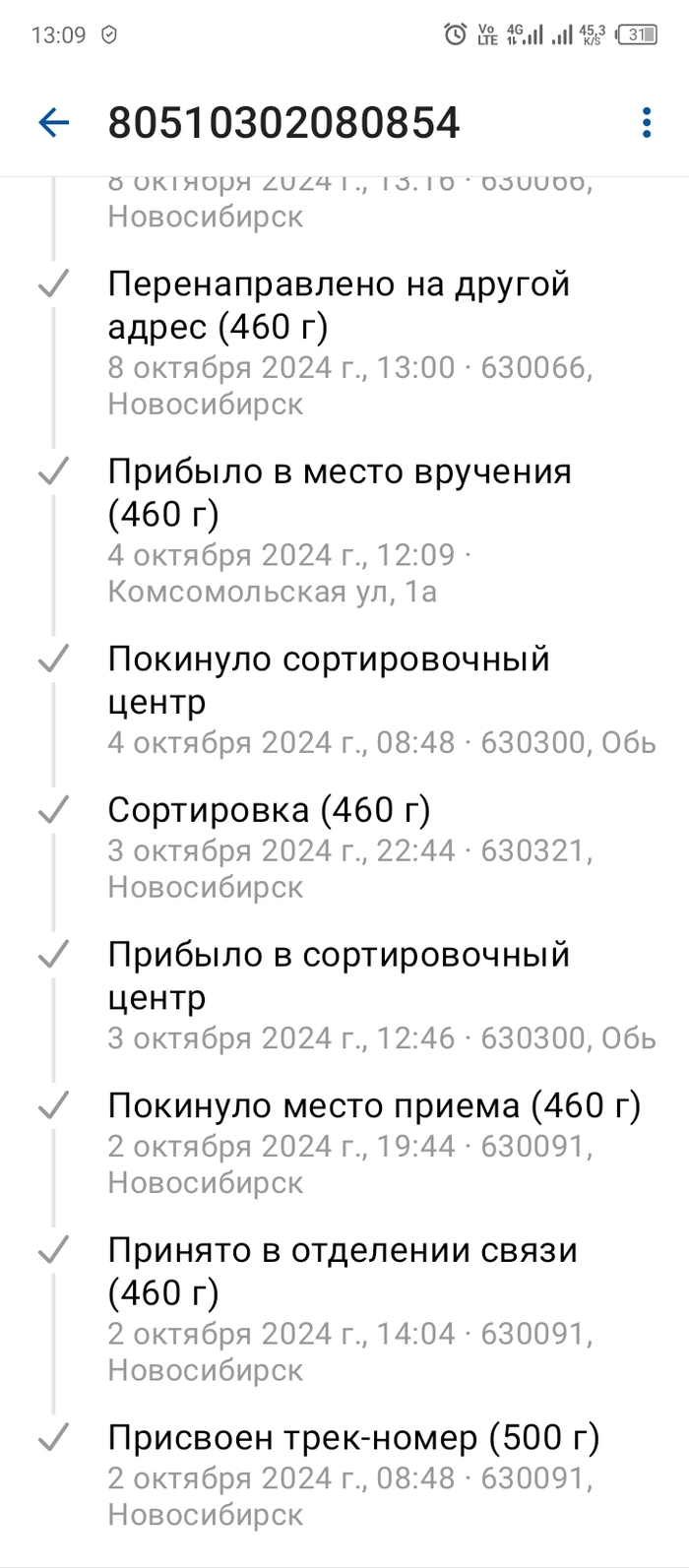Go back using the arrow icon
This screenshot has width=689, height=1568.
click(53, 122)
